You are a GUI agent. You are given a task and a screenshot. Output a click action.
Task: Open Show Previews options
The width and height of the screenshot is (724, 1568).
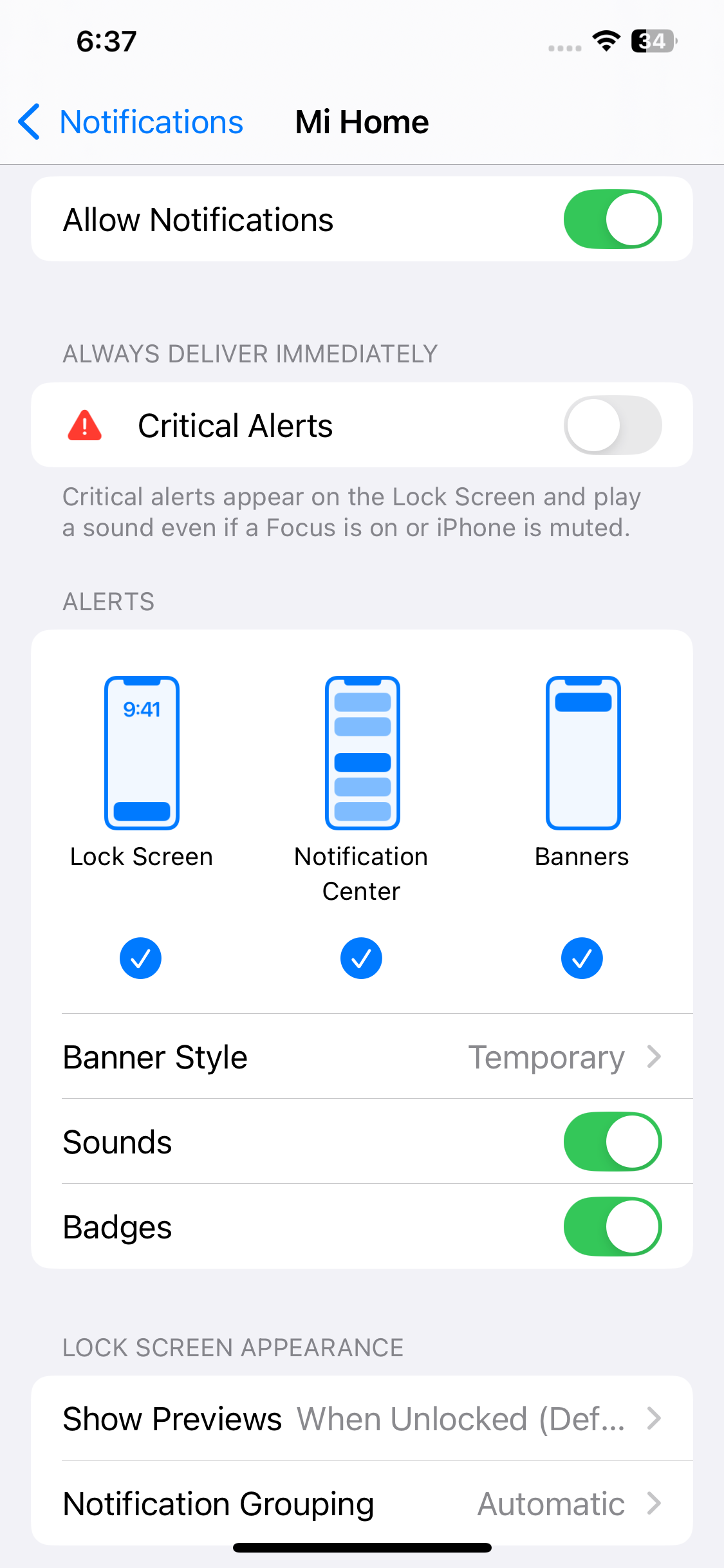coord(362,1419)
